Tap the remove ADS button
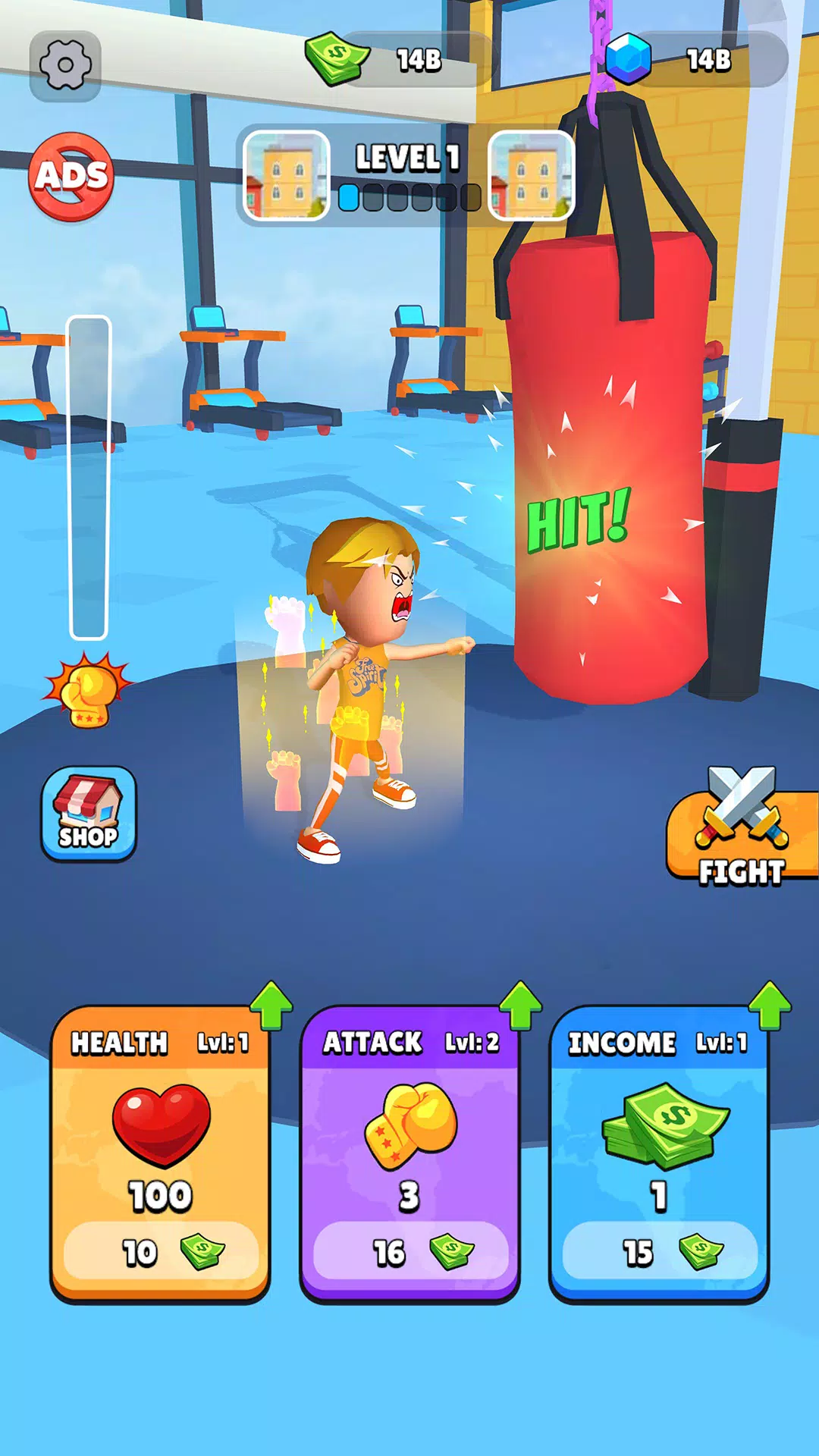 click(71, 177)
